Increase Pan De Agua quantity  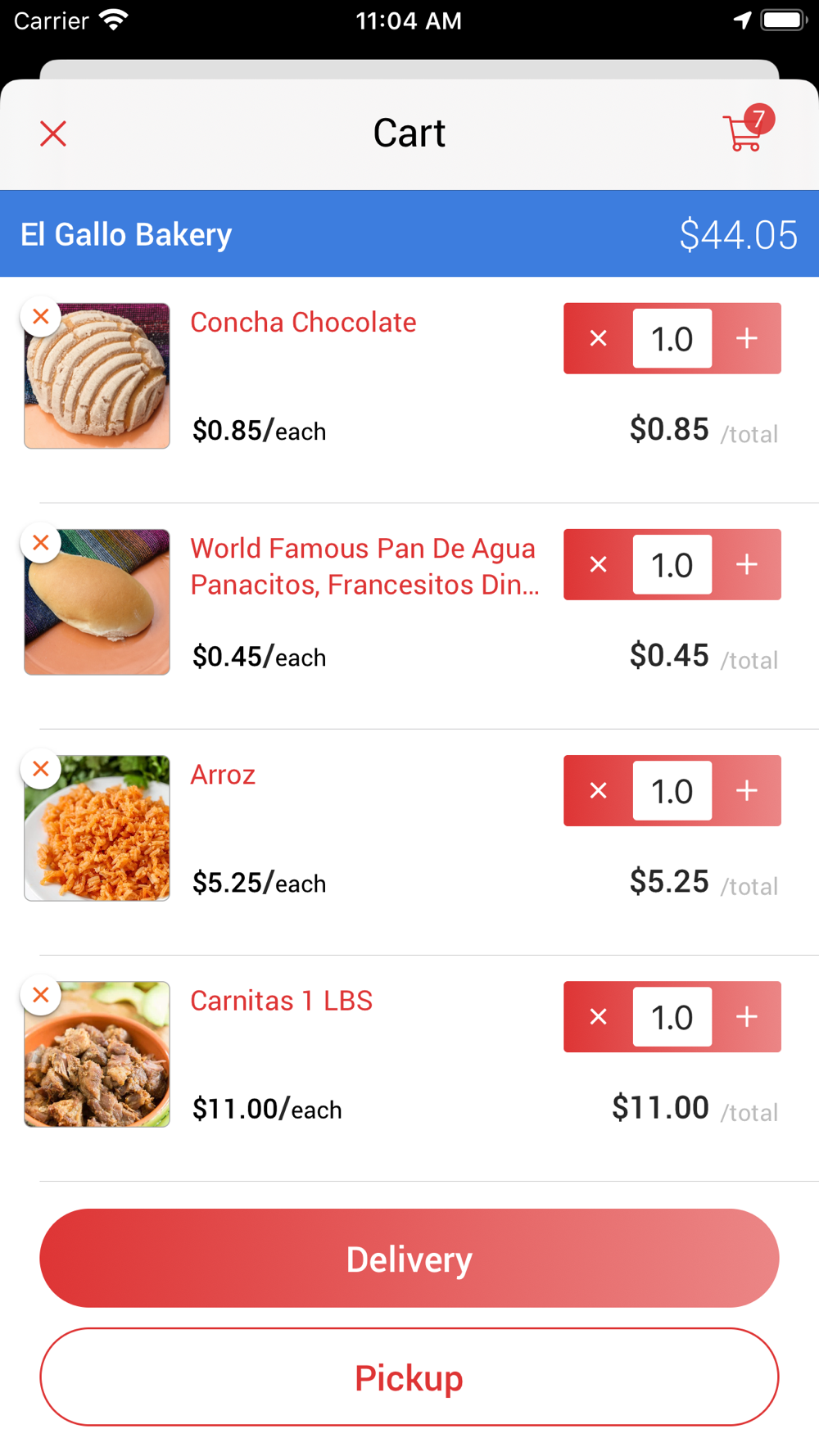(x=747, y=564)
